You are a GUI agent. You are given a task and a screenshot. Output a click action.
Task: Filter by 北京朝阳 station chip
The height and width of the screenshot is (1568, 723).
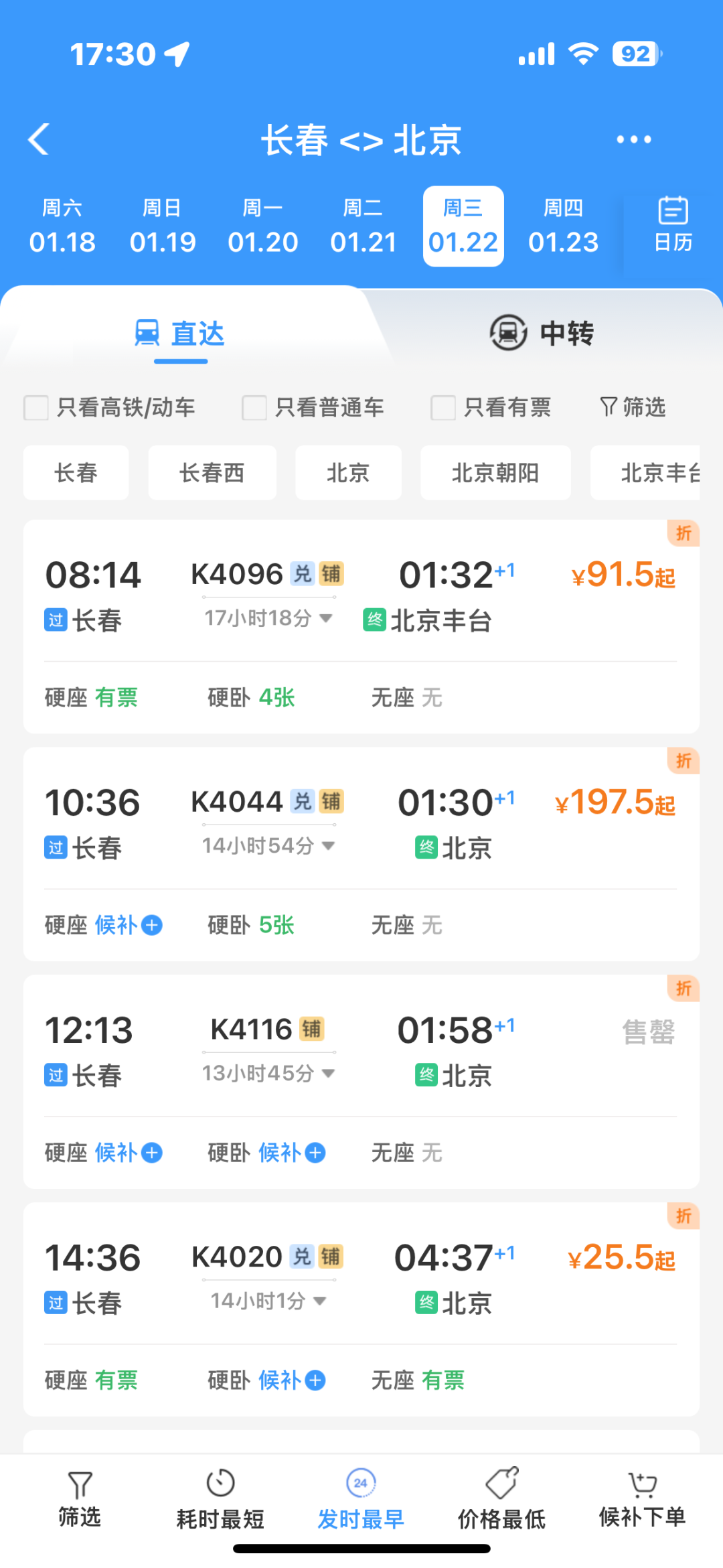tap(495, 473)
